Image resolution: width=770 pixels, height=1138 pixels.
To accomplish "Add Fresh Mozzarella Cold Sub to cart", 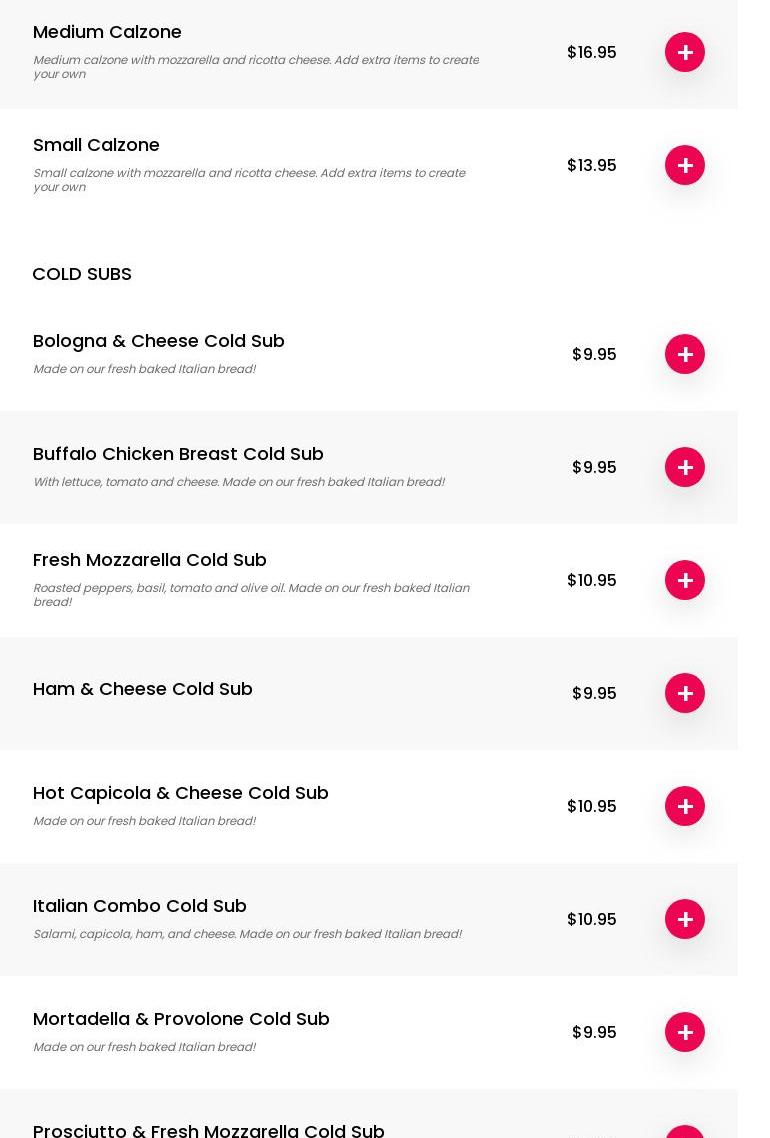I will pyautogui.click(x=685, y=580).
